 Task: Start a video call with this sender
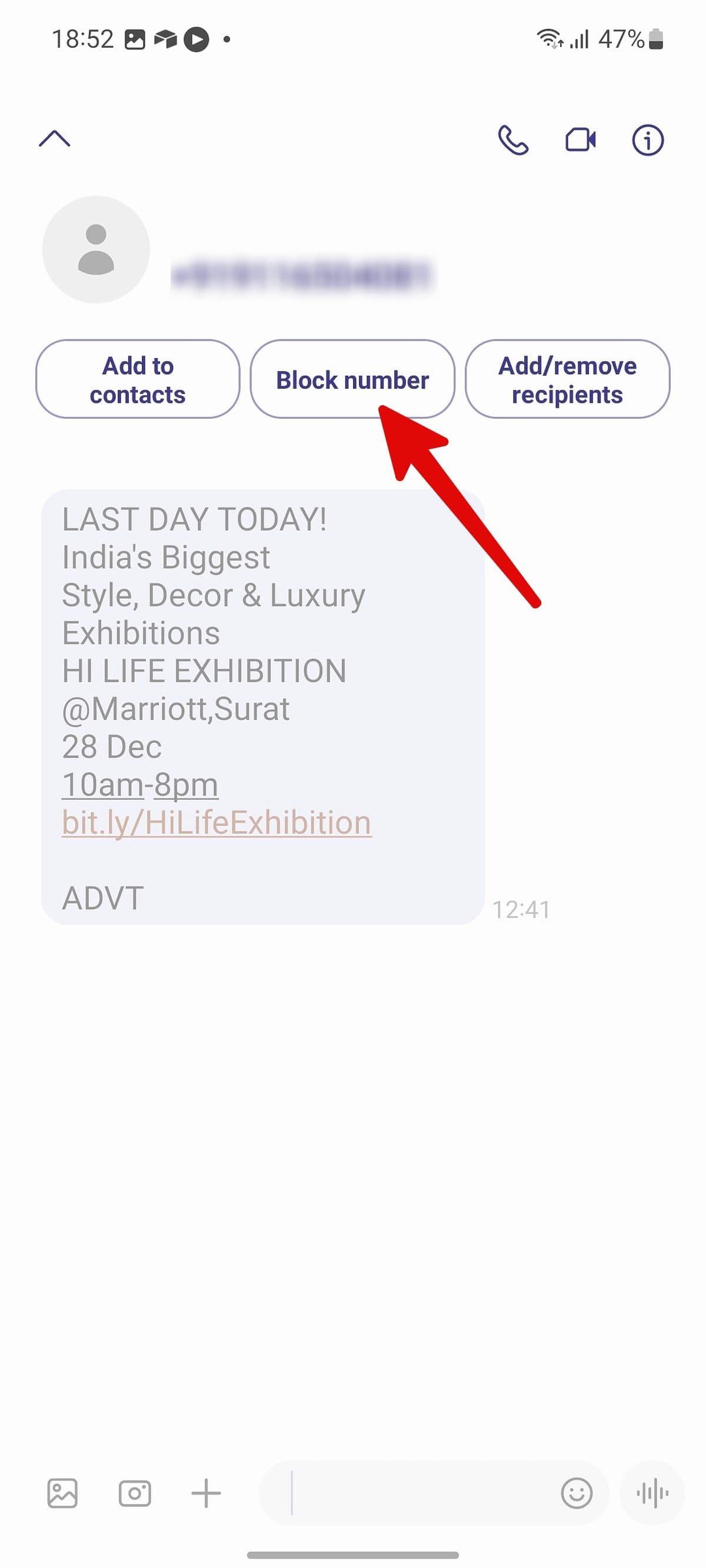(x=580, y=141)
